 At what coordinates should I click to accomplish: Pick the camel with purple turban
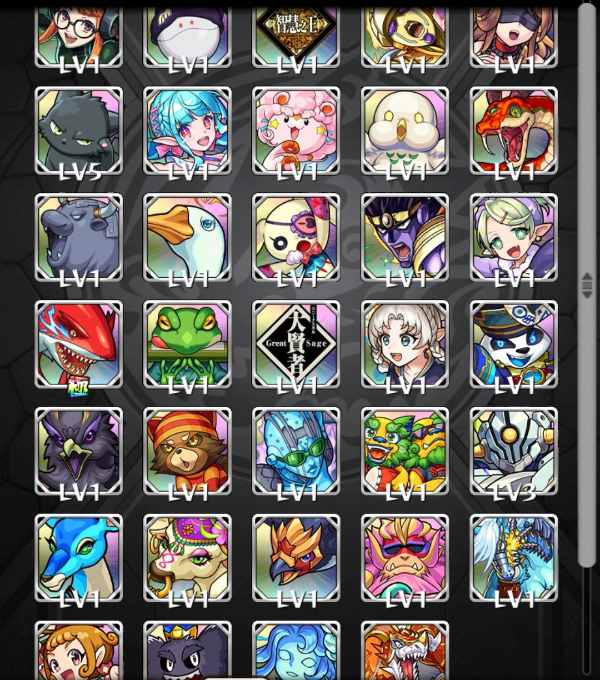point(188,558)
